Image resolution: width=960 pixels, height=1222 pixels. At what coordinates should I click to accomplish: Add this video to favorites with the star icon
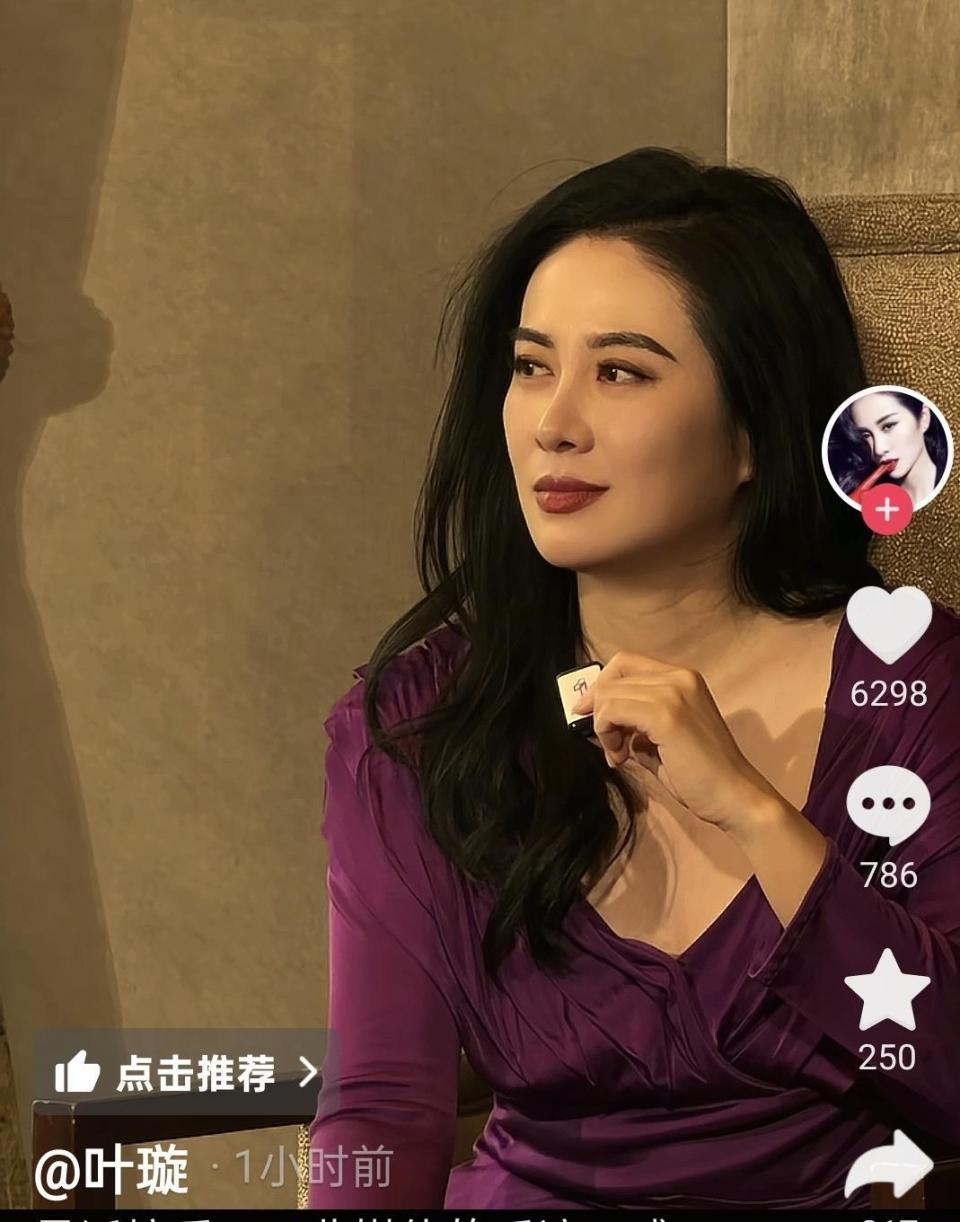pos(888,991)
